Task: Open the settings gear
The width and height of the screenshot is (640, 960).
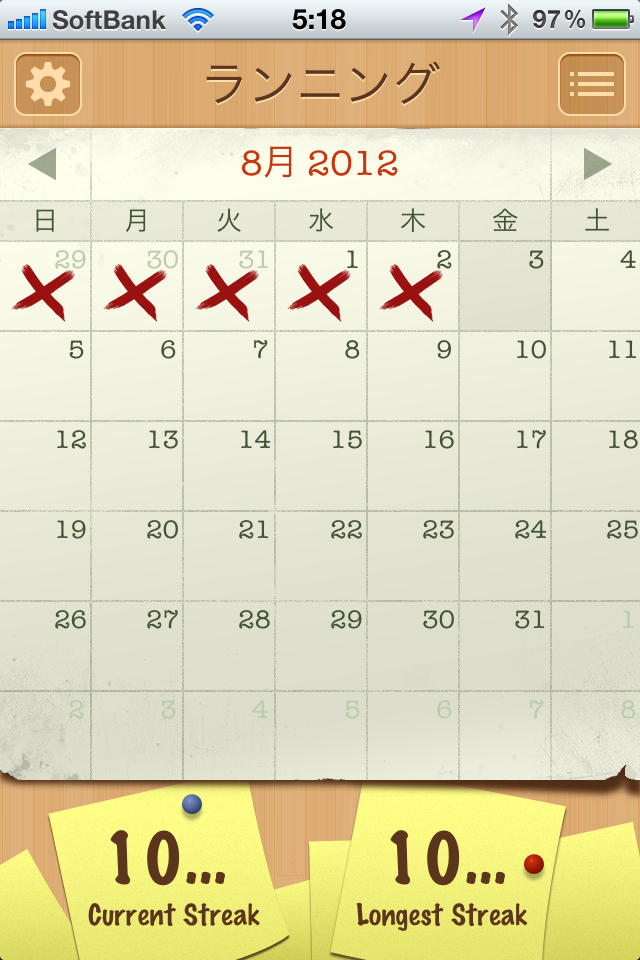Action: [47, 84]
